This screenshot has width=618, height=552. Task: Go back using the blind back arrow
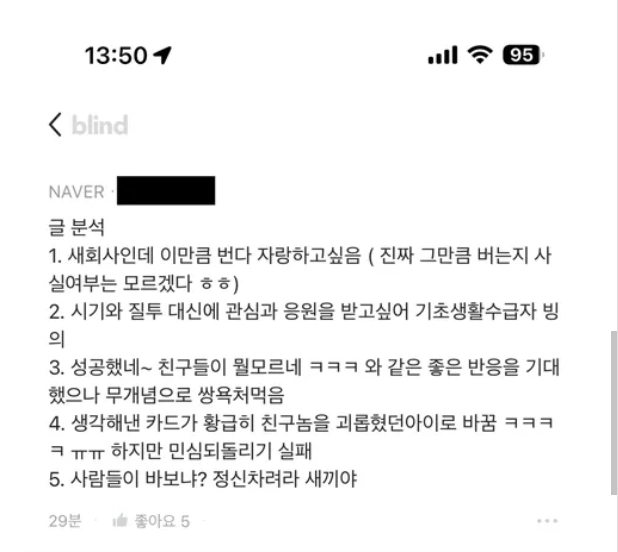click(55, 125)
